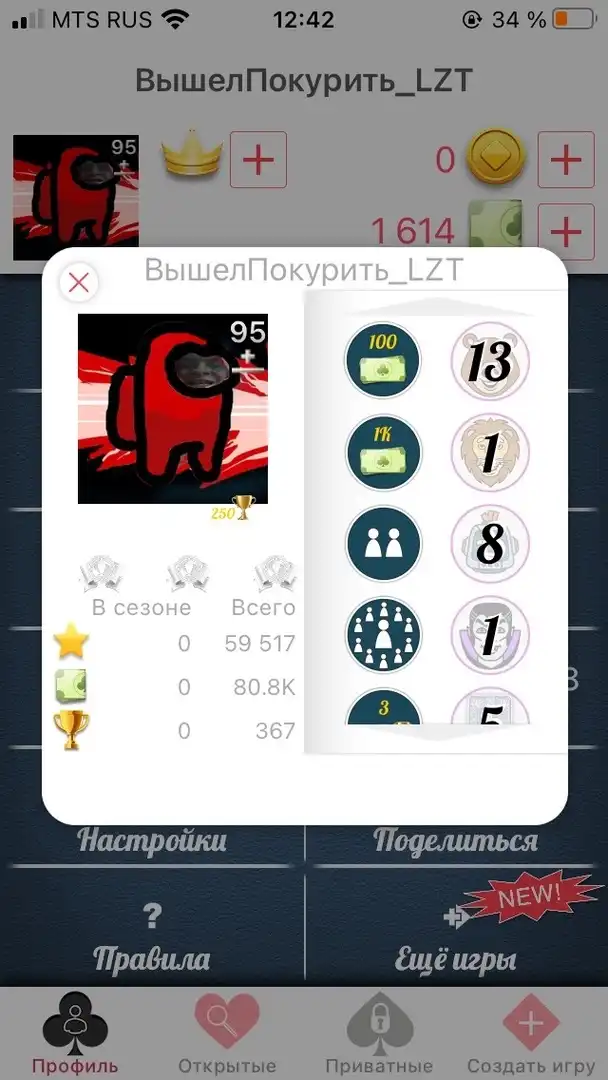Switch to the Профиль tab

tap(76, 1034)
